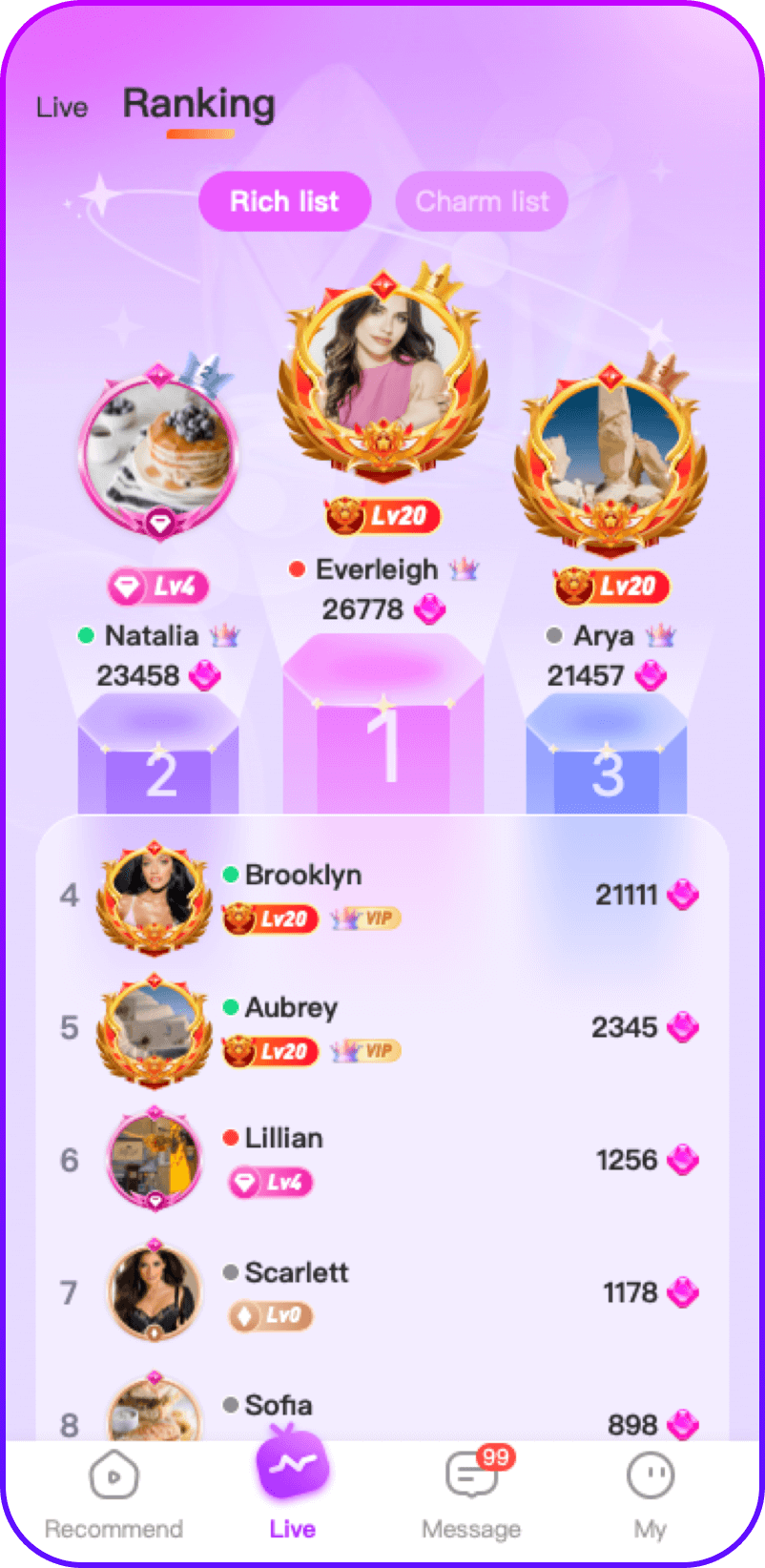This screenshot has width=765, height=1568.
Task: Open Aubrey's ranking entry
Action: 382,1028
